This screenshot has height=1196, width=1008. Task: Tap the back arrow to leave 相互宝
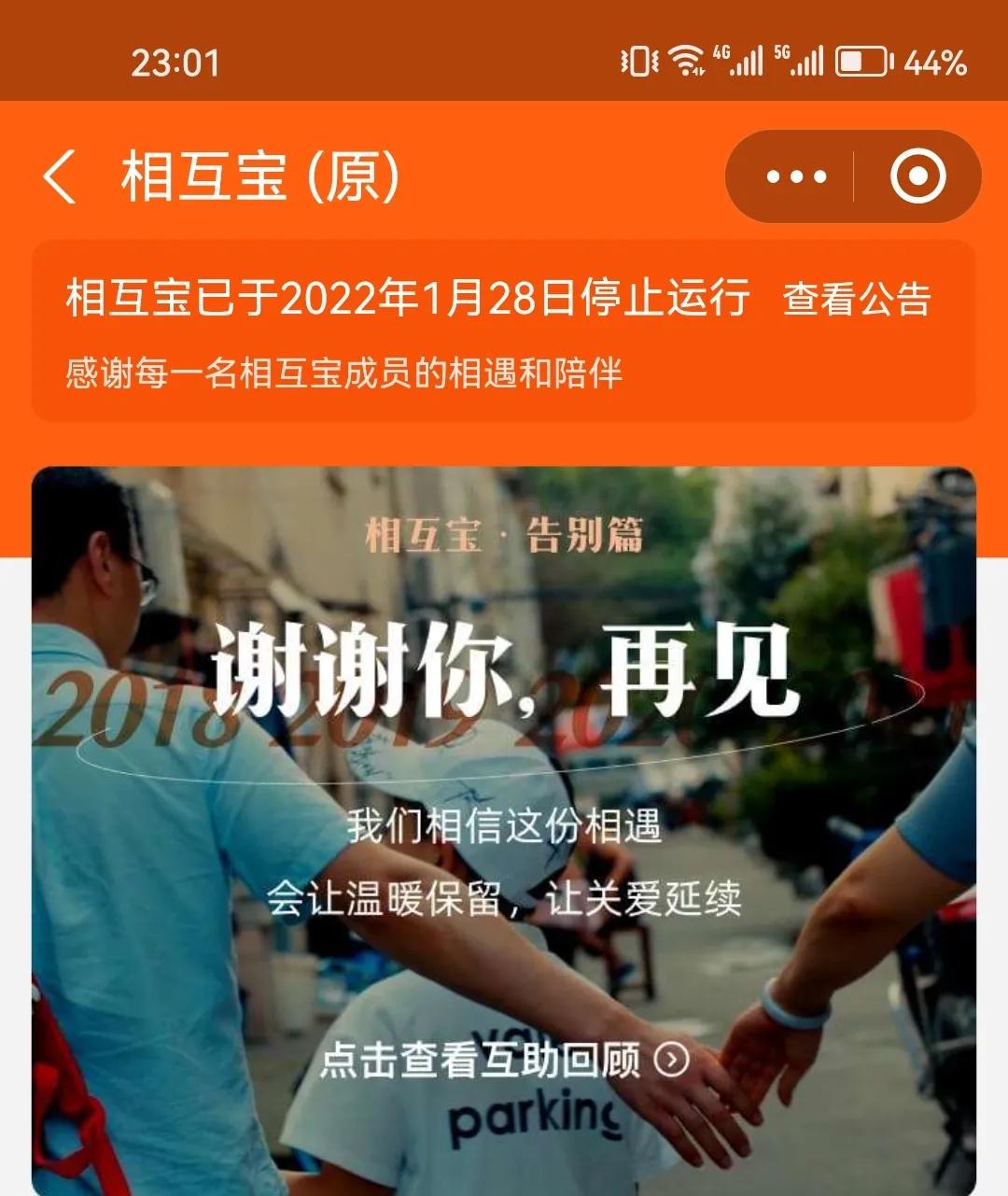[62, 177]
